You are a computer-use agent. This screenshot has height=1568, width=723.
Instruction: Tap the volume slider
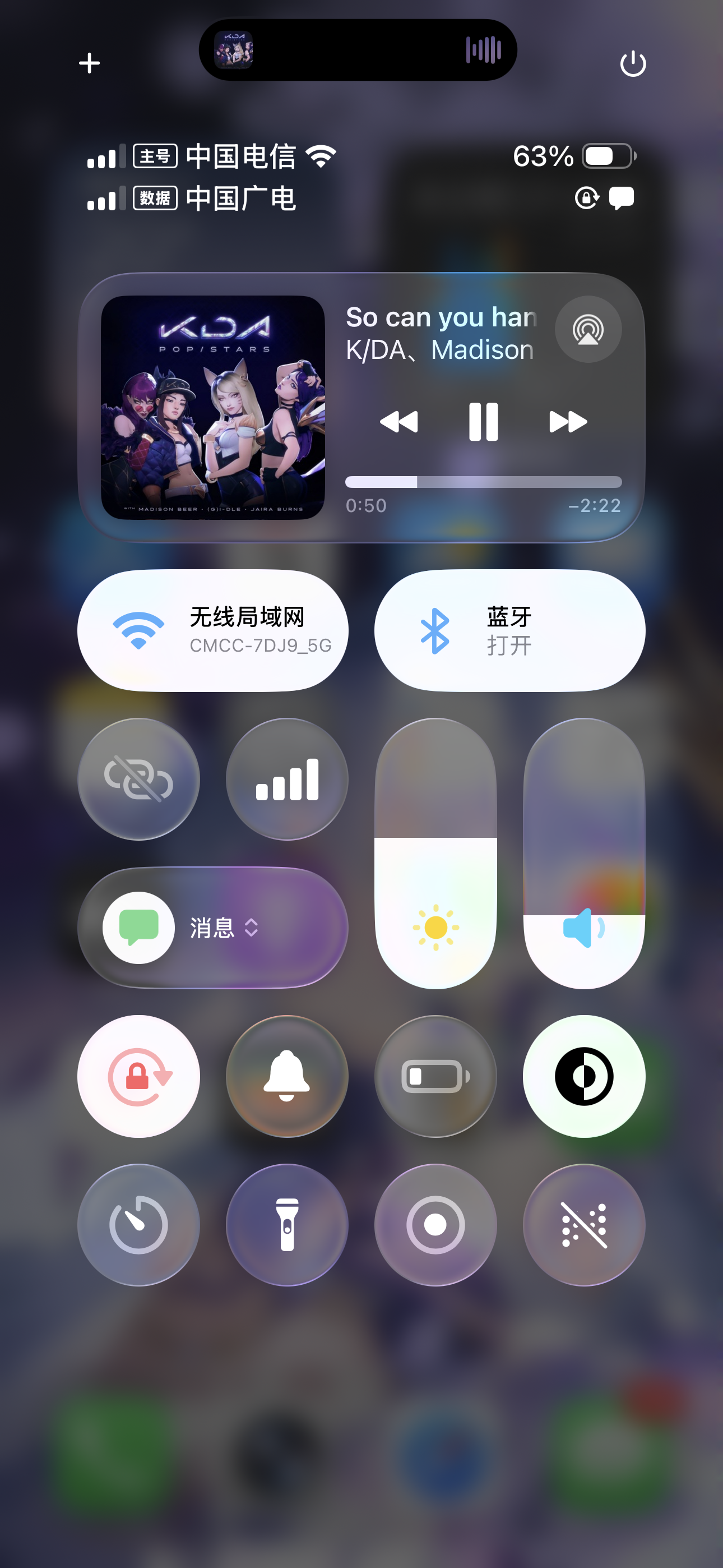pyautogui.click(x=583, y=853)
